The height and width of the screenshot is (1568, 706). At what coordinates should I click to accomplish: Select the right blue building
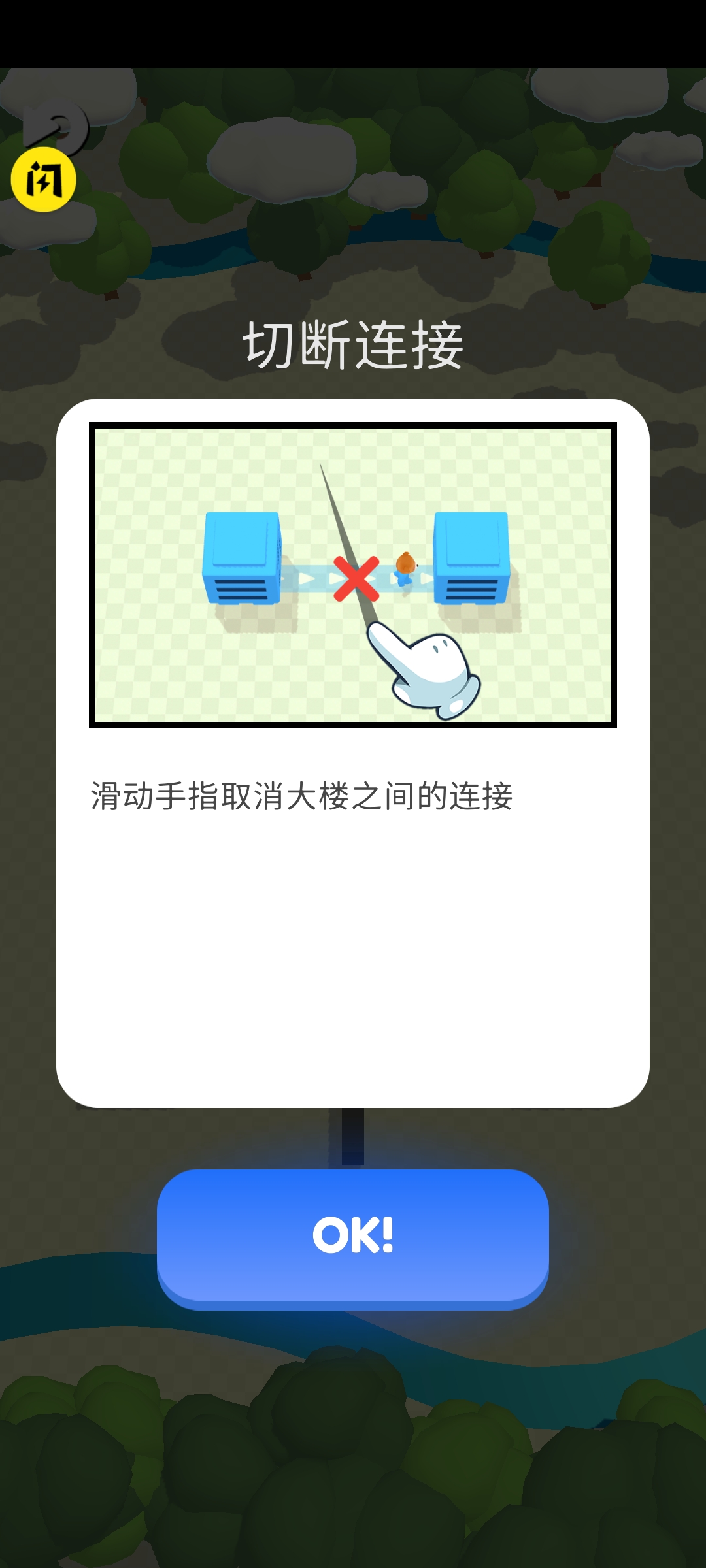tap(471, 559)
